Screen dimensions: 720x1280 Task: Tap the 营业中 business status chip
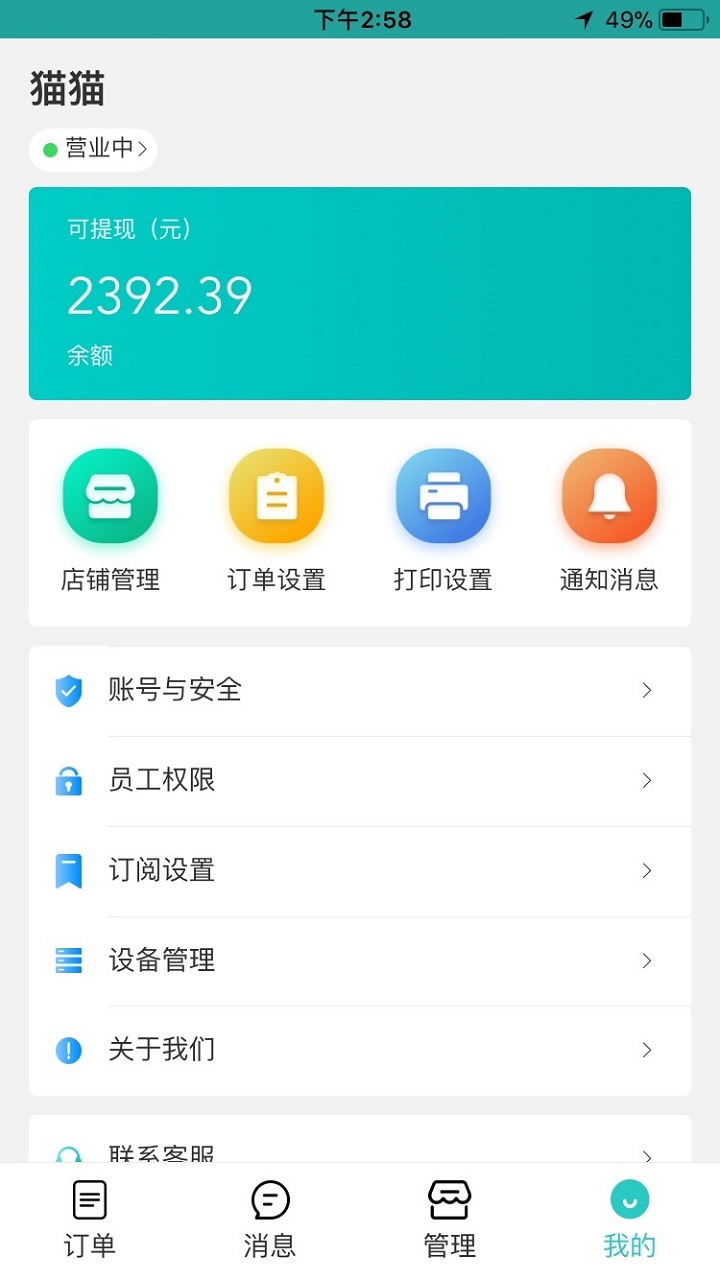click(93, 150)
